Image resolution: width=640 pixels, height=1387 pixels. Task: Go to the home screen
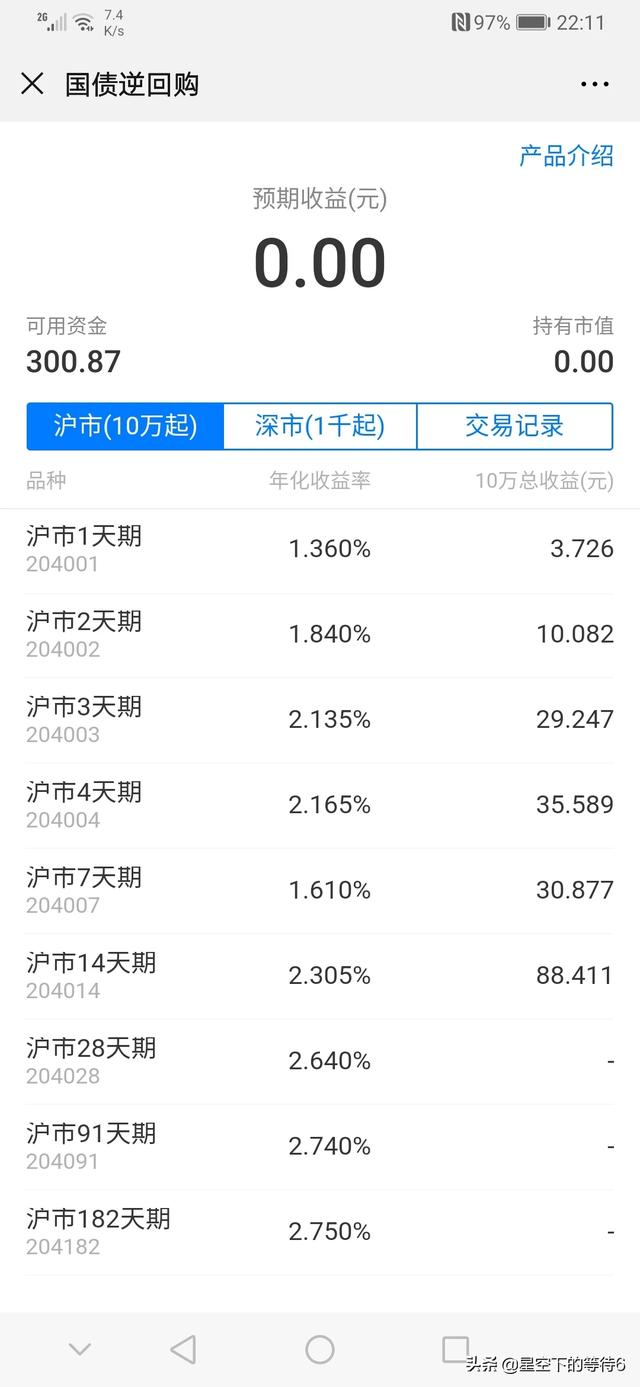320,1349
